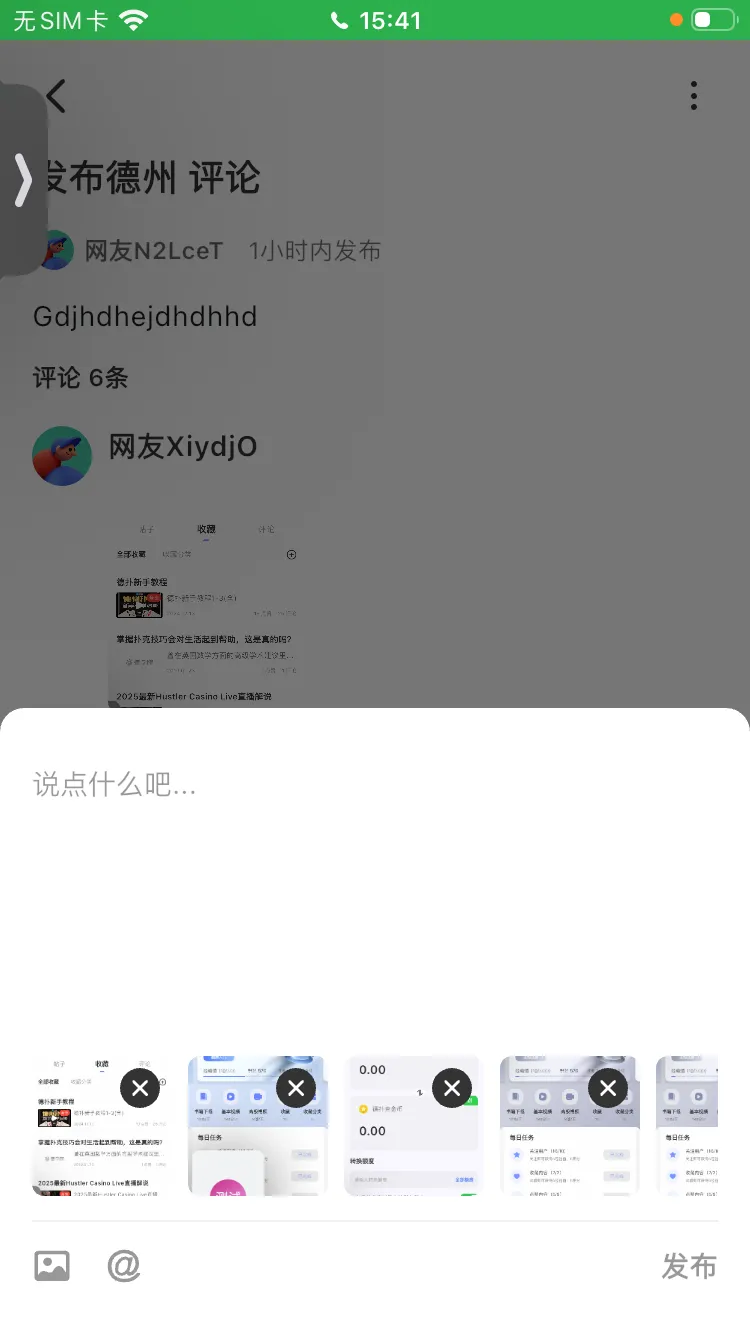
Task: Toggle the switch in the top-right status bar
Action: tap(712, 18)
